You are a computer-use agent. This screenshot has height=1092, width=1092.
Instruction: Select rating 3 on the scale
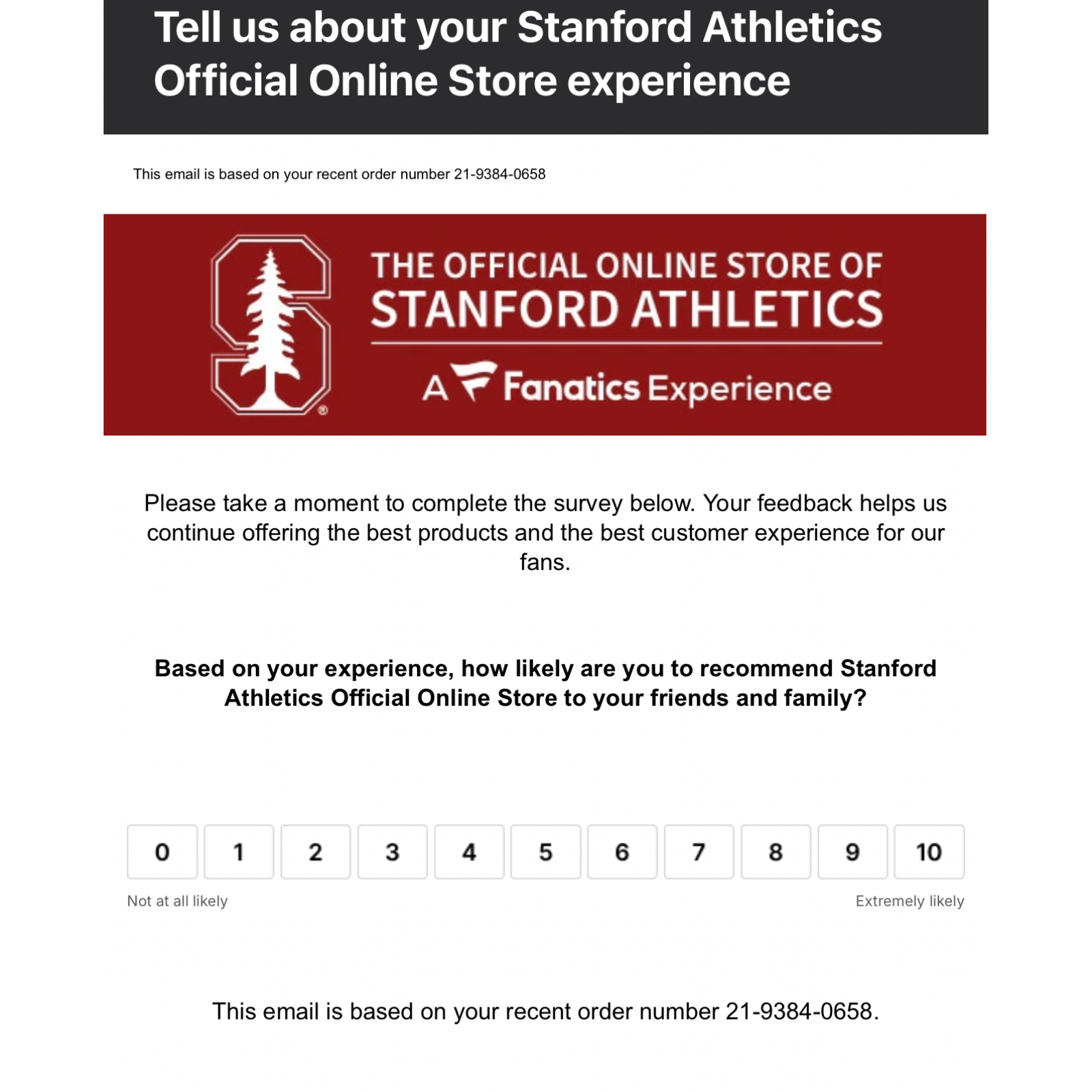pyautogui.click(x=392, y=852)
